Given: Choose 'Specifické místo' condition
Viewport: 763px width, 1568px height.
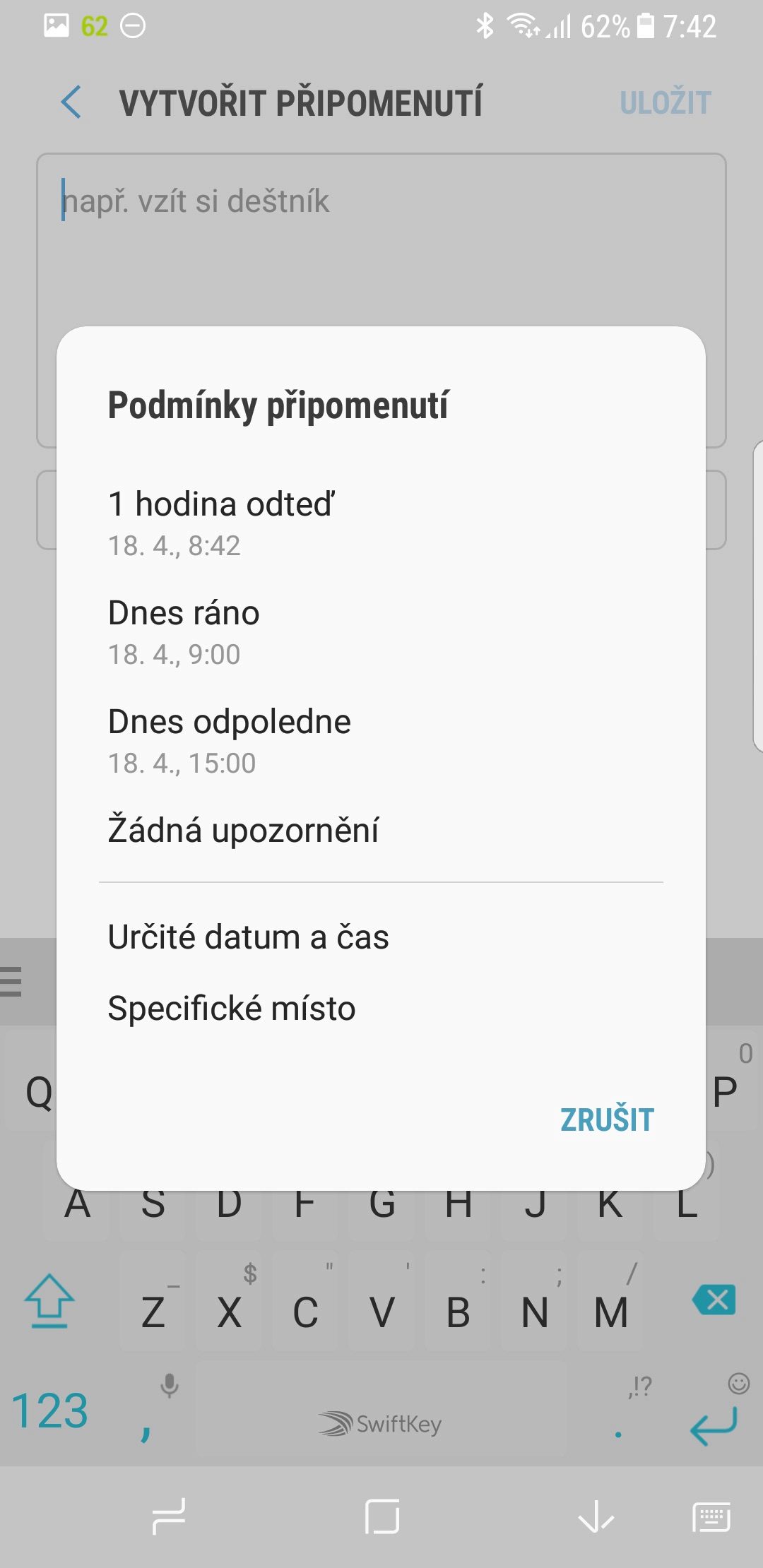Looking at the screenshot, I should (381, 1008).
